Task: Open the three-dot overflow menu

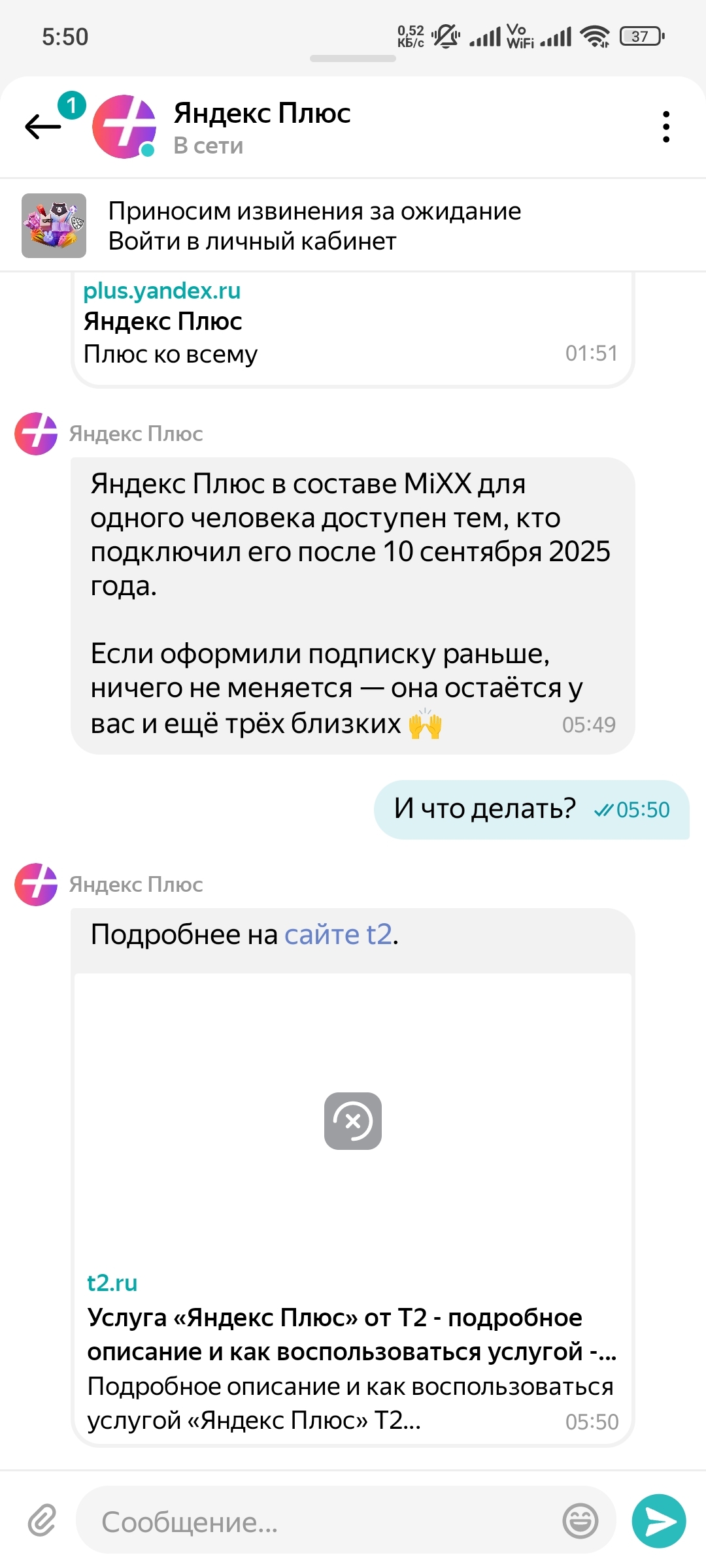Action: click(665, 127)
